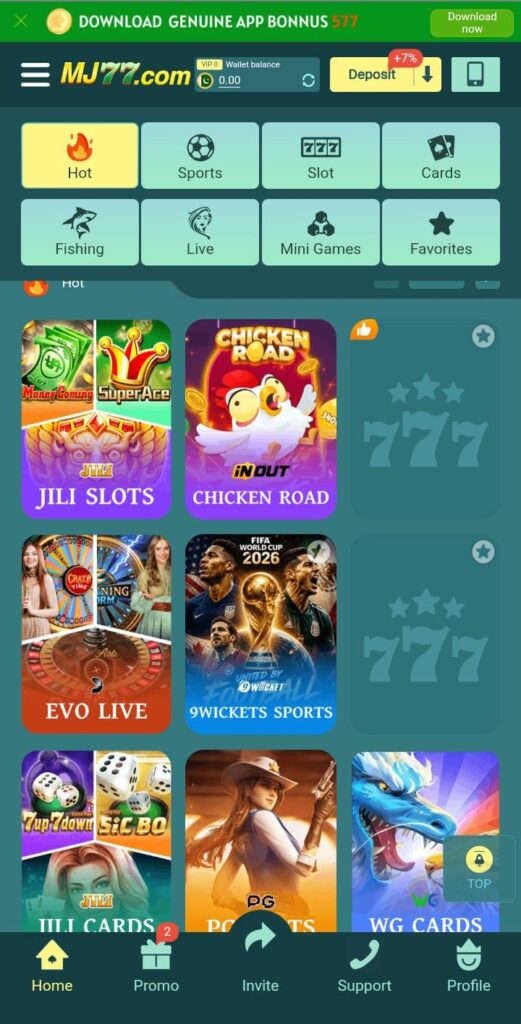This screenshot has width=521, height=1024.
Task: Tap the Download now button
Action: [472, 23]
